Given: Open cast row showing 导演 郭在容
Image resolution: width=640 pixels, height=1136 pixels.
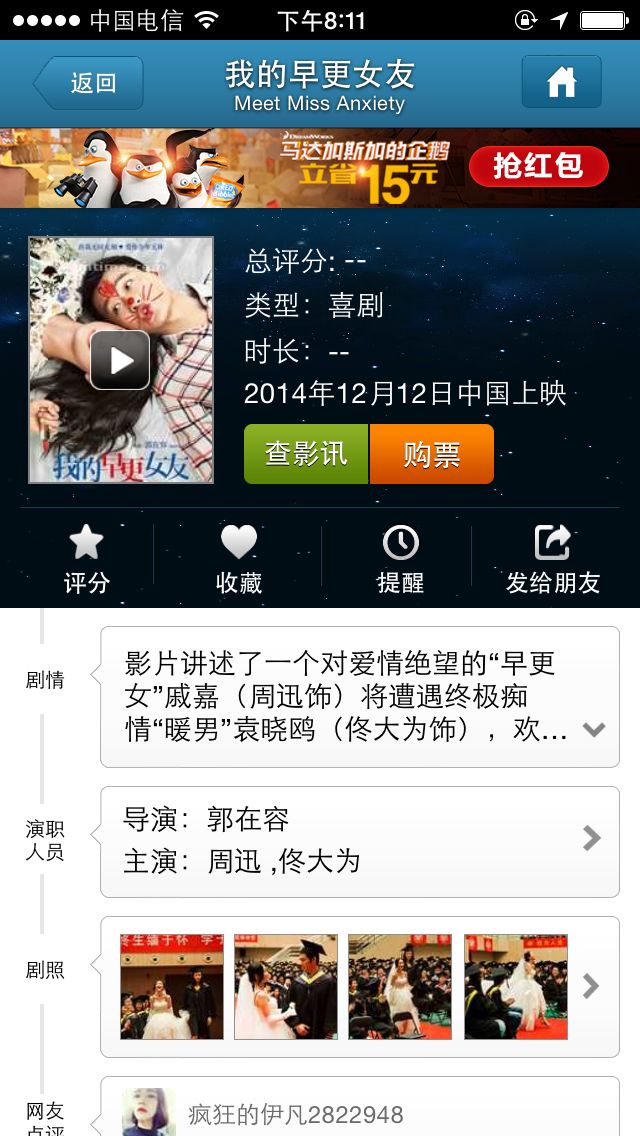Looking at the screenshot, I should (x=360, y=841).
